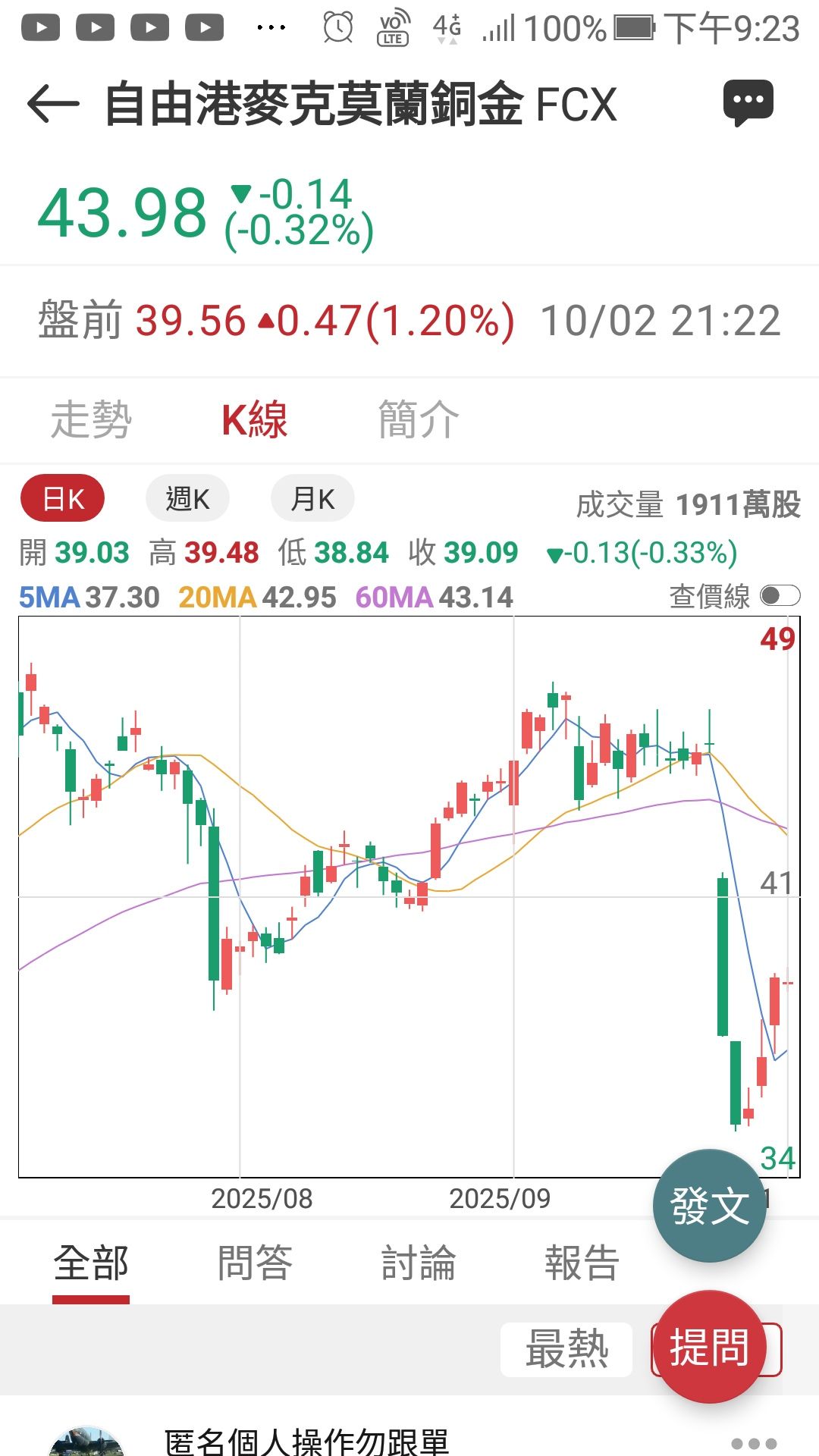Select the 日K daily candlestick view
Screen dimensions: 819x1456
(64, 497)
